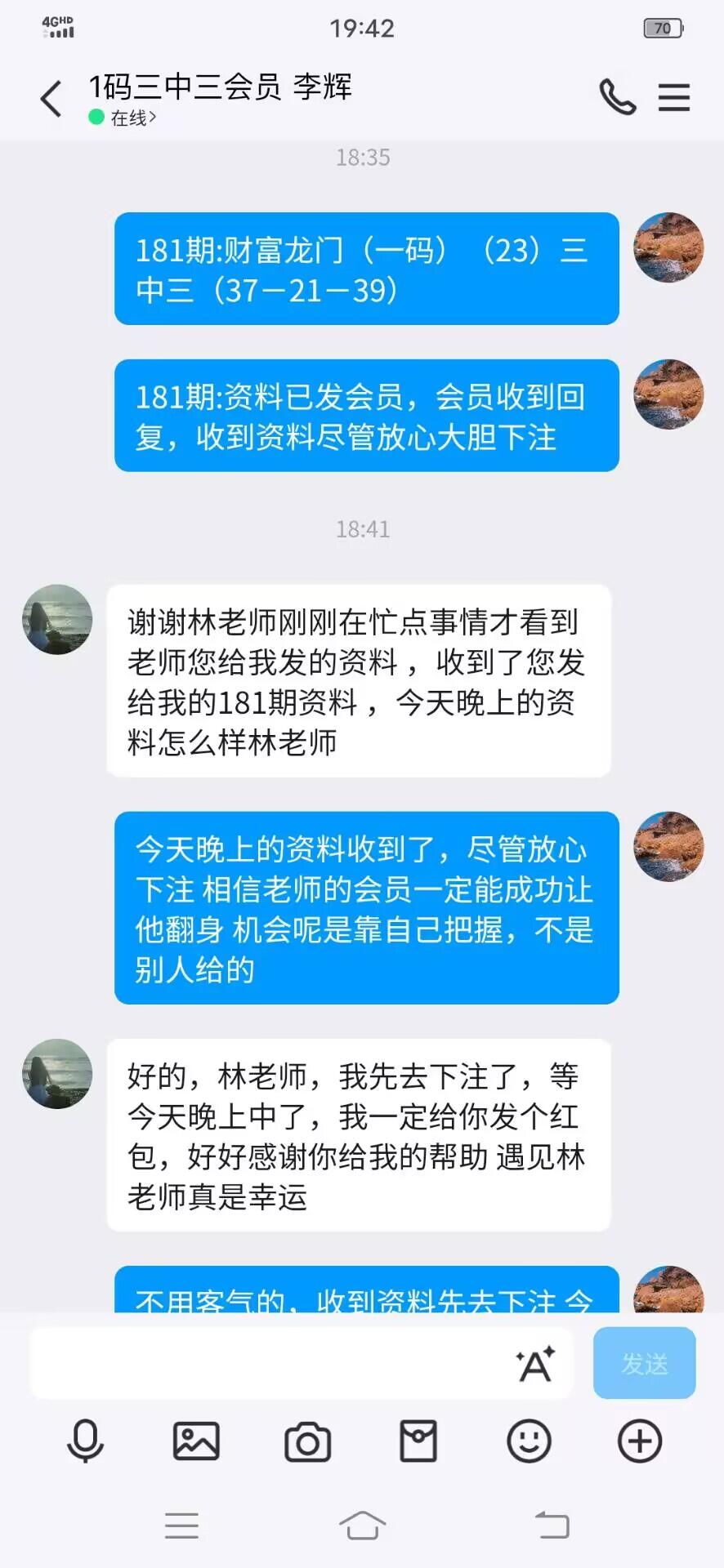Open the contact's avatar beside the 谢谢林老师 message

click(57, 619)
